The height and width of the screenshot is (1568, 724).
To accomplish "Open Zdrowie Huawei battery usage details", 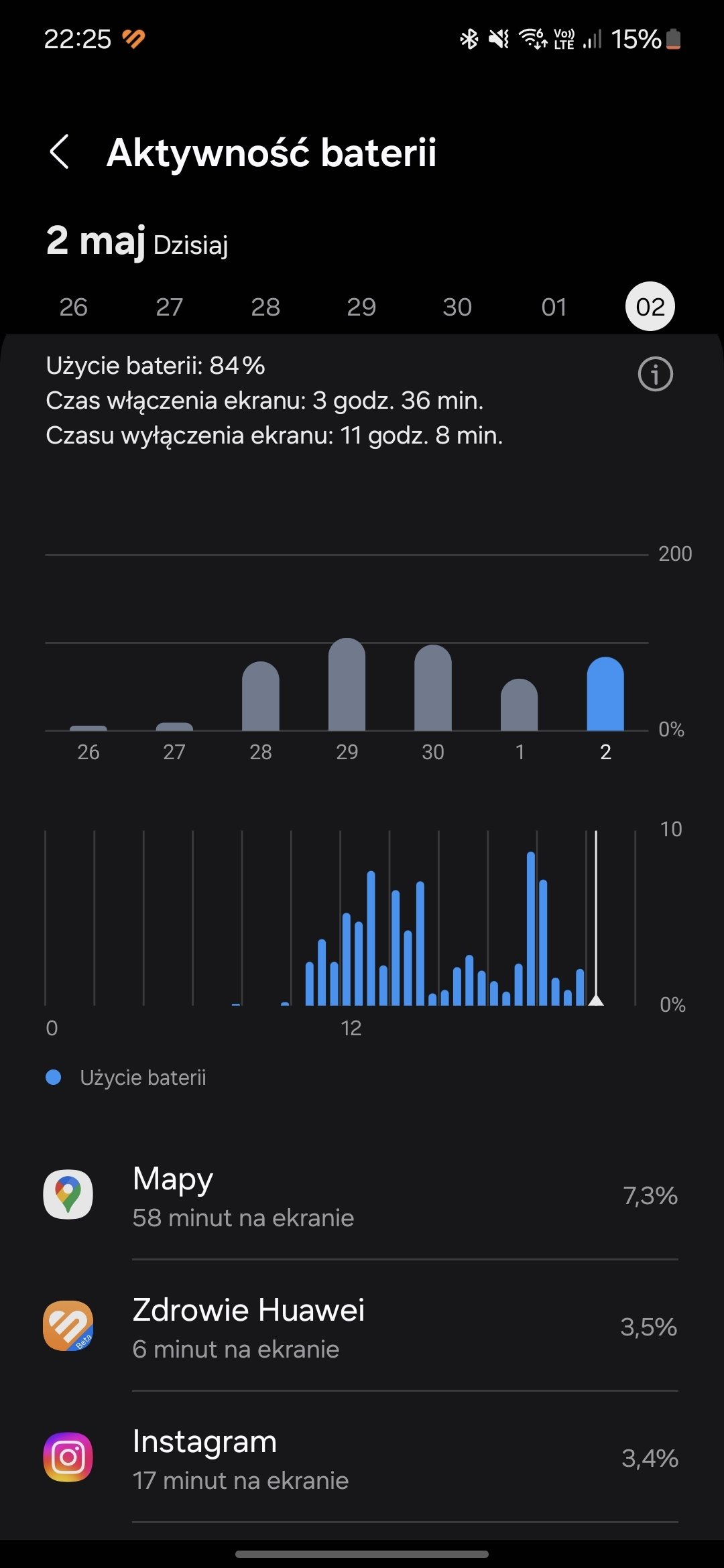I will point(362,1327).
